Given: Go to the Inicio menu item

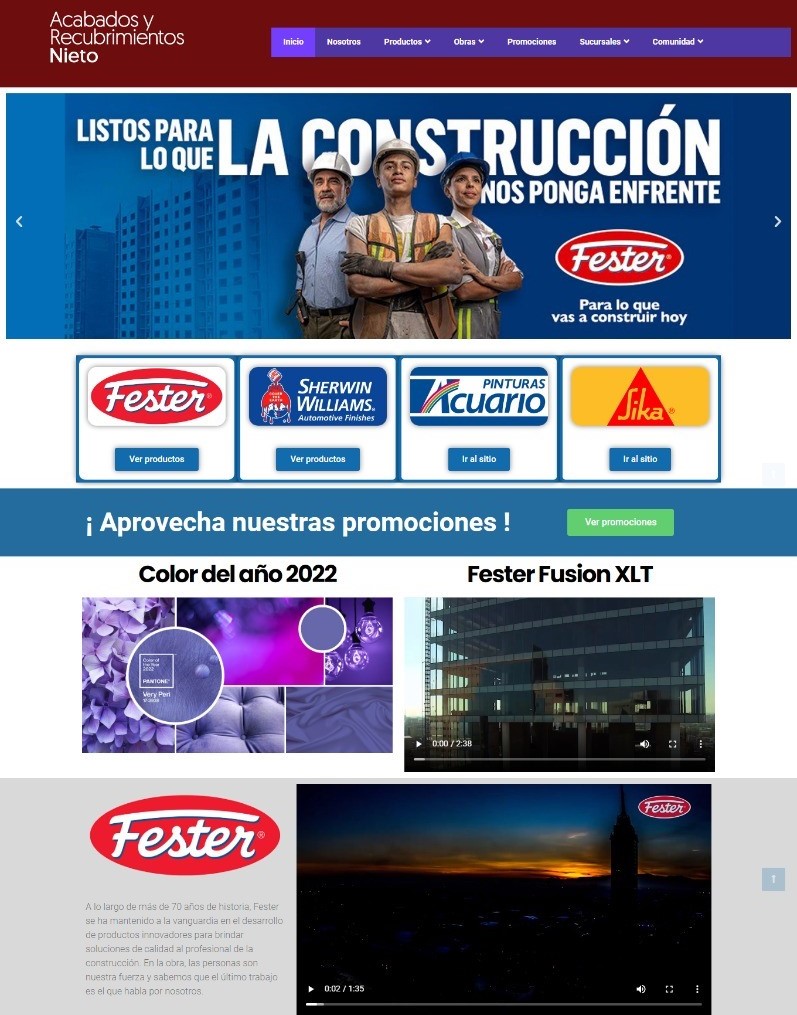Looking at the screenshot, I should click(x=293, y=42).
